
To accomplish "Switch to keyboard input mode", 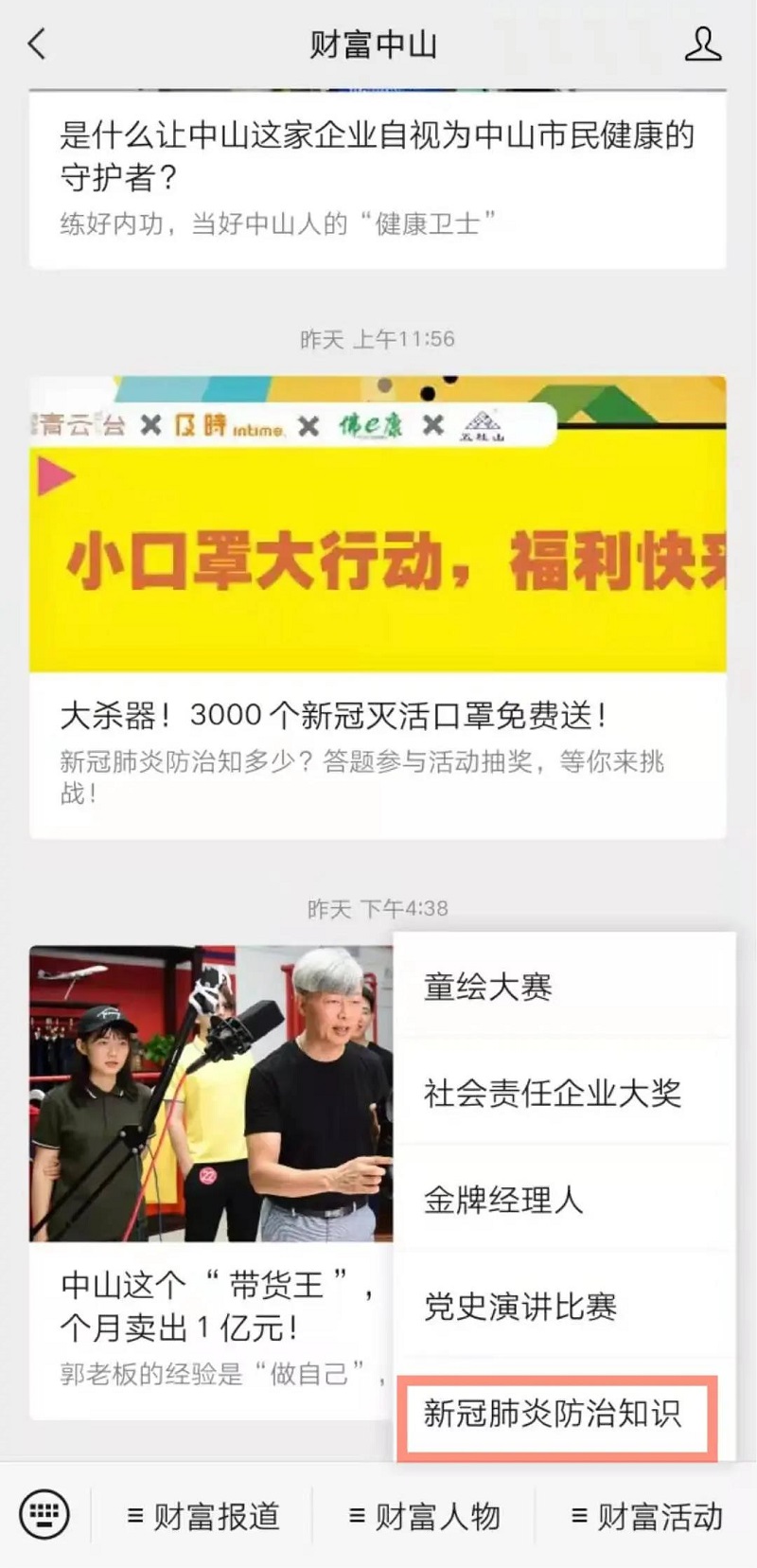I will coord(44,1515).
